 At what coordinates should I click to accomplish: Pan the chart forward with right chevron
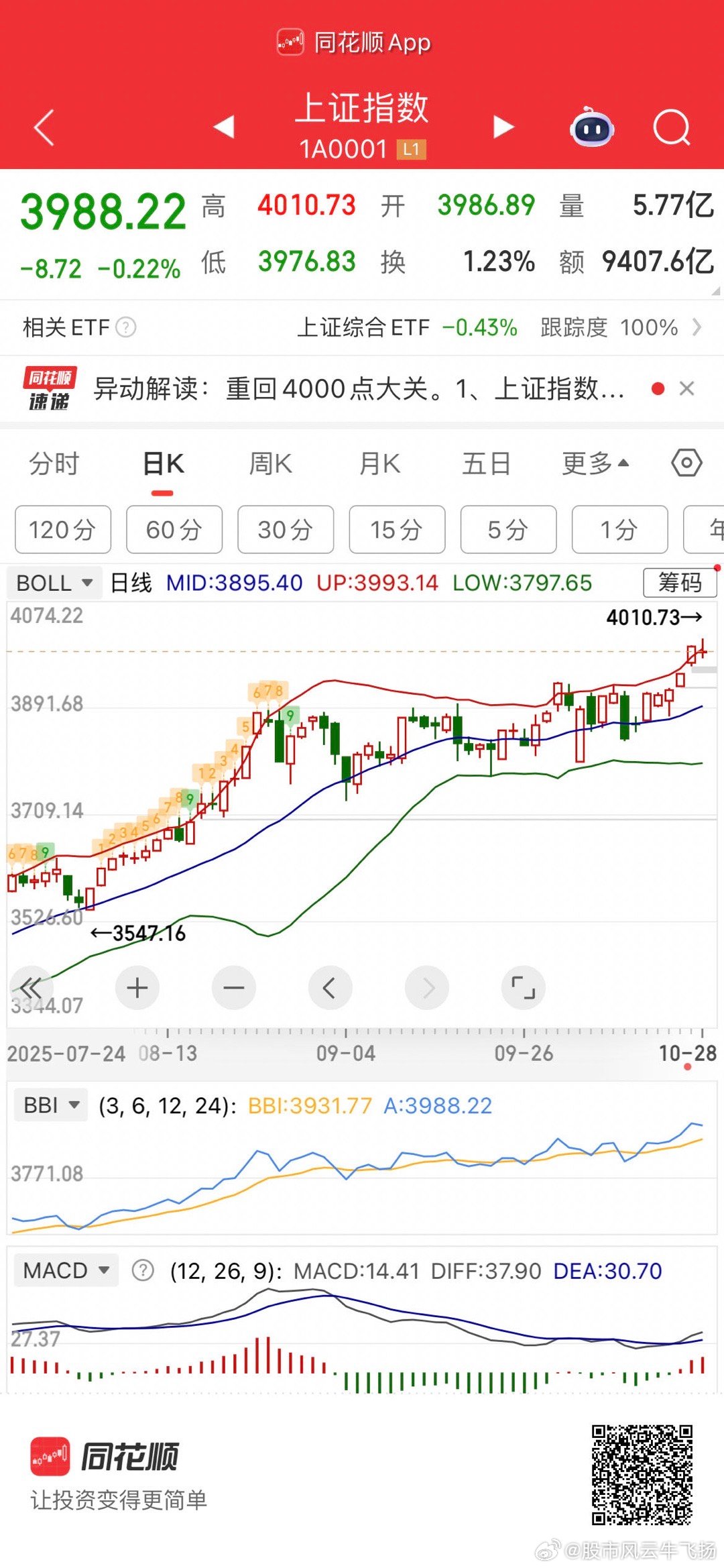(427, 987)
